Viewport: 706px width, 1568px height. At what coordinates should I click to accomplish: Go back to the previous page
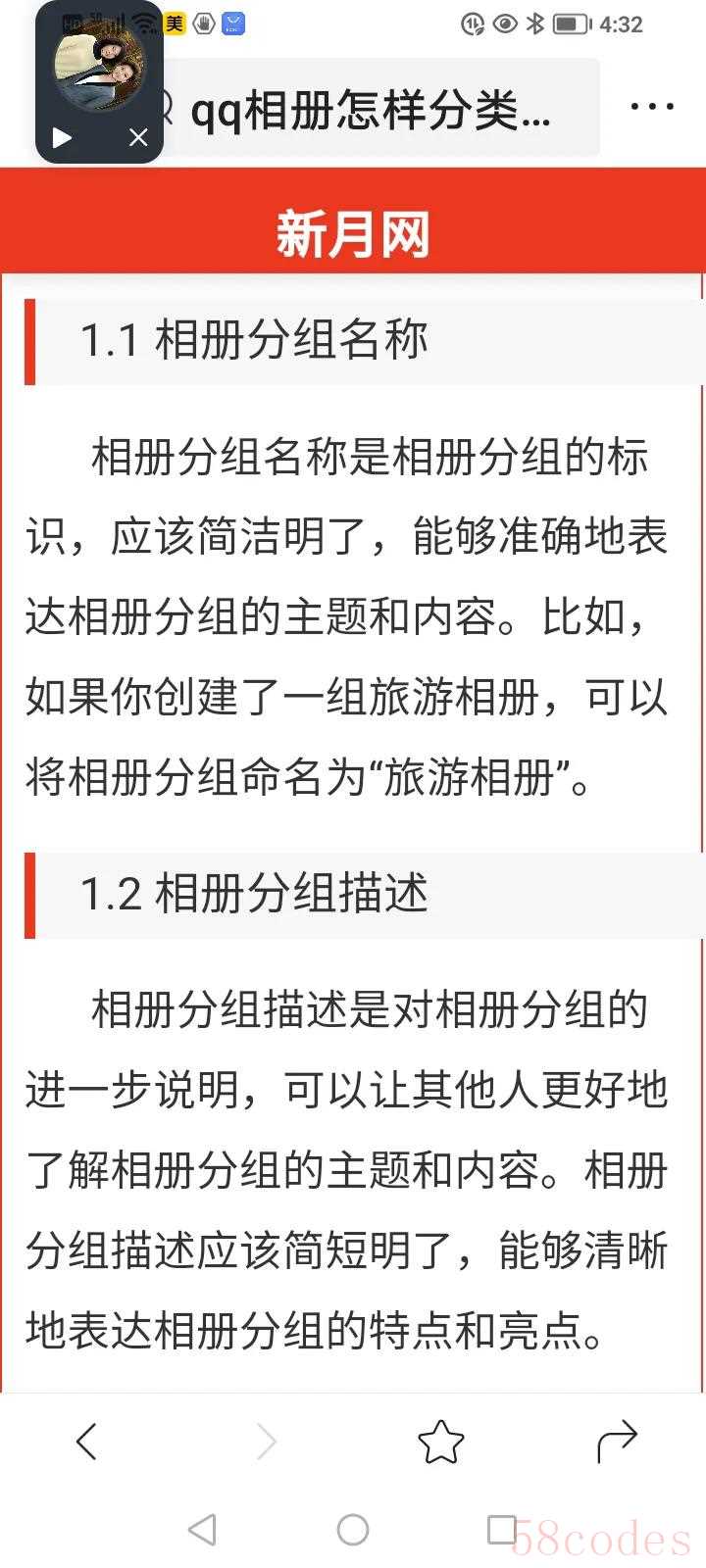86,1442
